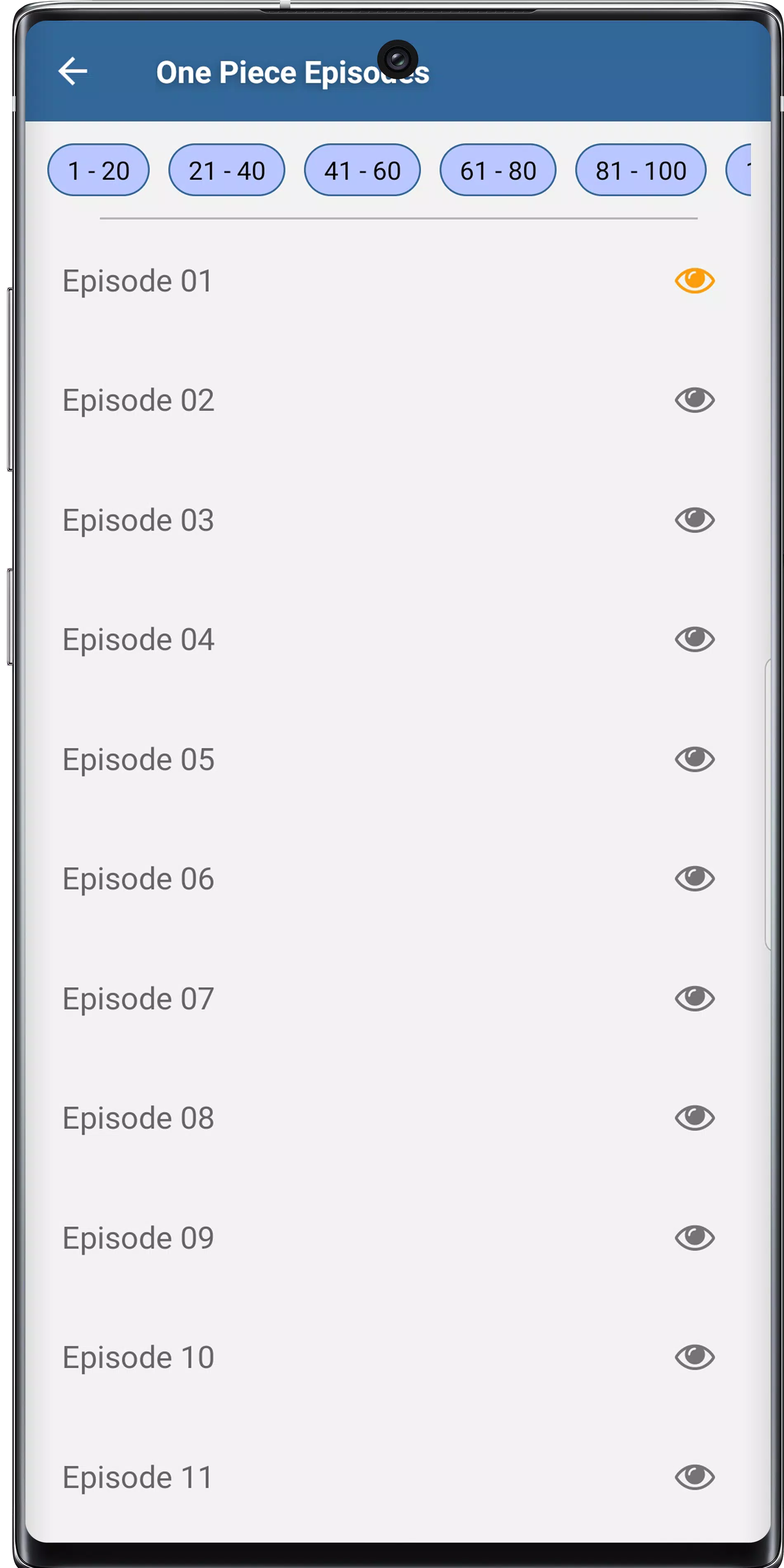Viewport: 784px width, 1568px height.
Task: Open Episode 08
Action: (138, 1118)
